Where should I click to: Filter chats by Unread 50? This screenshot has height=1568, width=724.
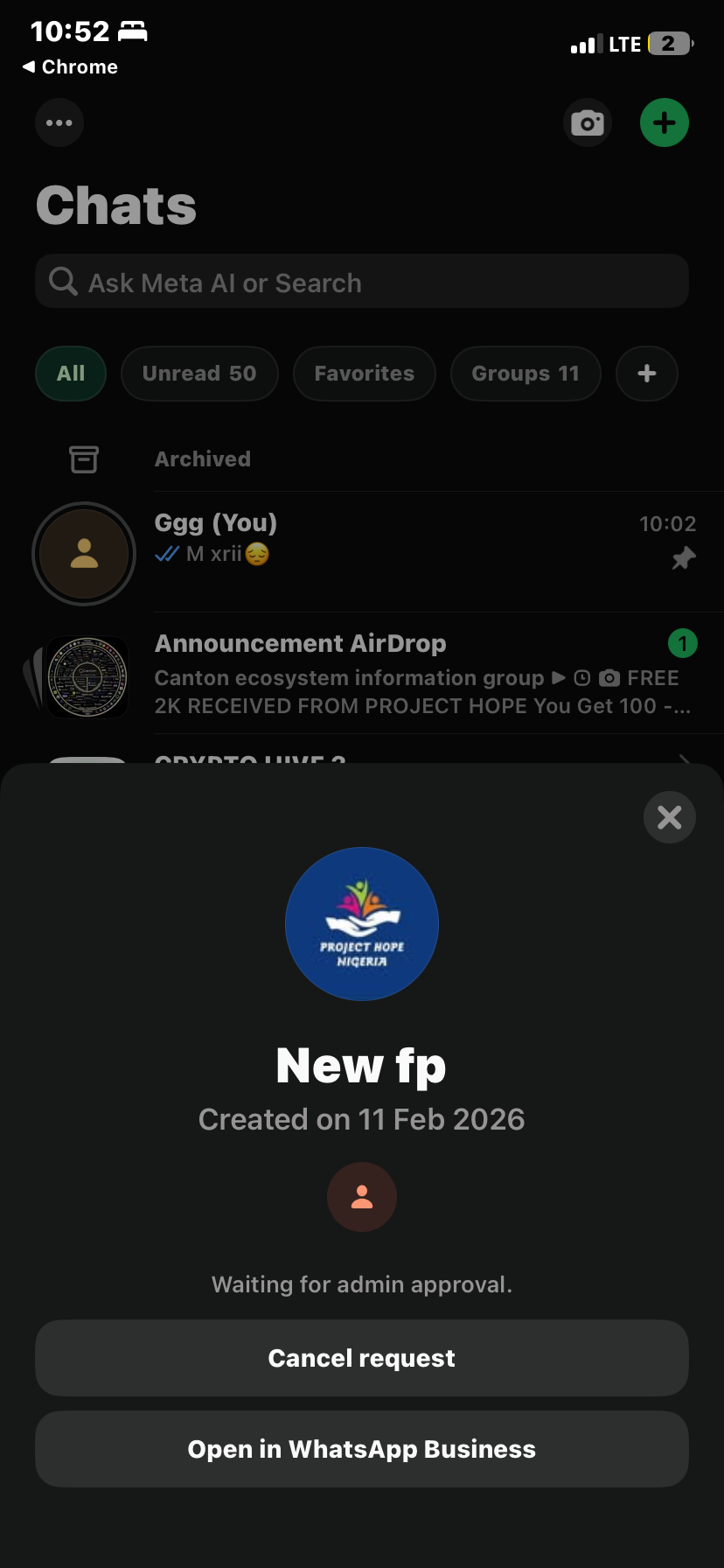pyautogui.click(x=199, y=374)
